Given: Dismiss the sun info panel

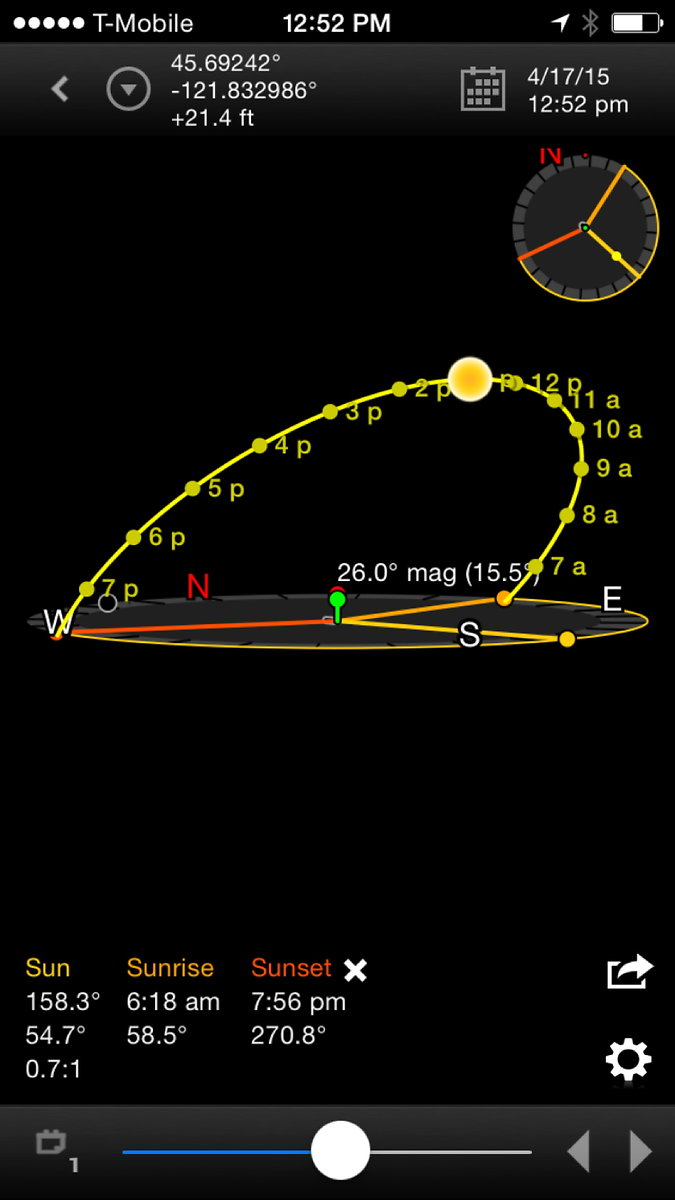Looking at the screenshot, I should 356,969.
